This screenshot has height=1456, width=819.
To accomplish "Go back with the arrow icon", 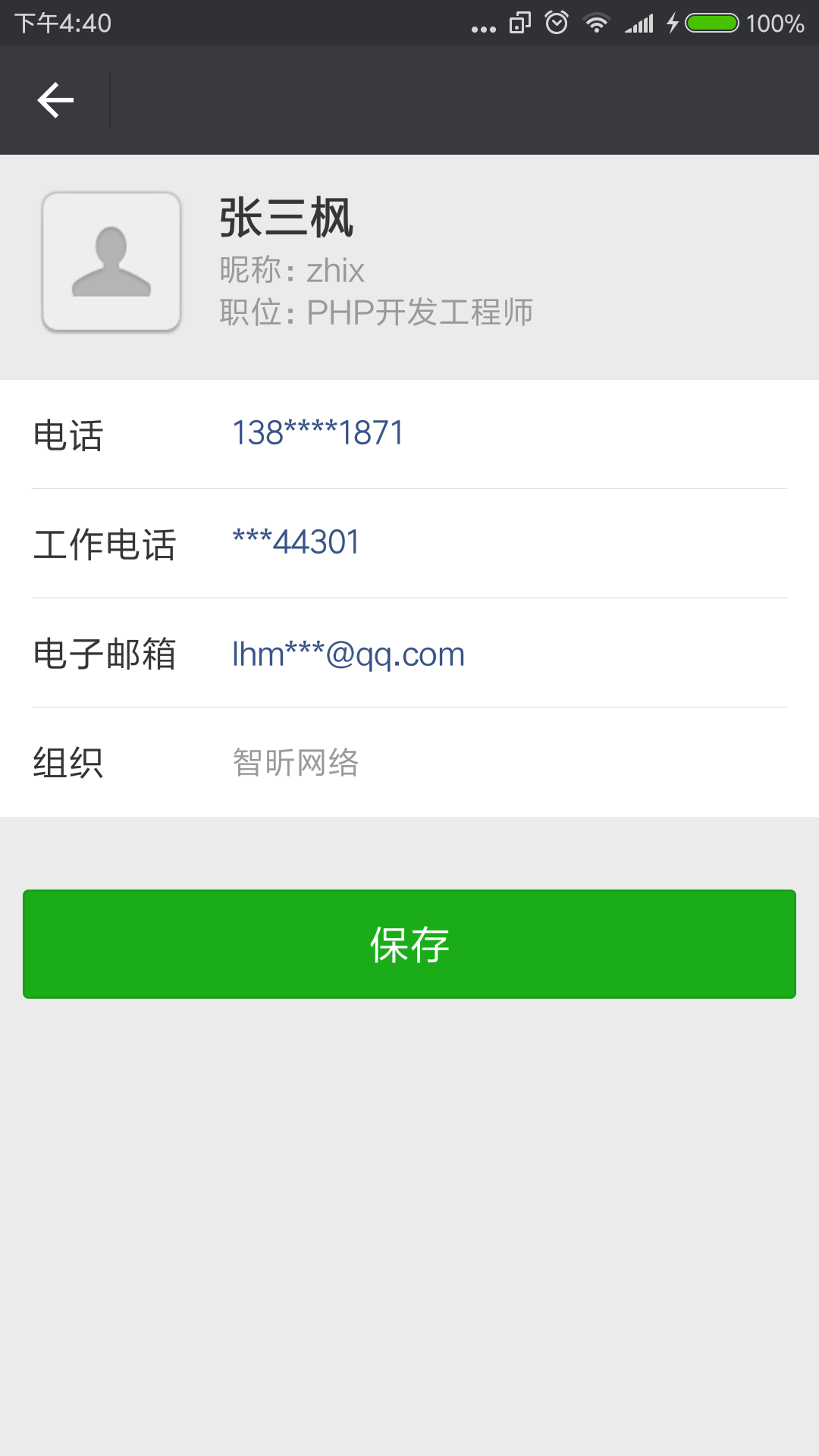I will tap(55, 100).
